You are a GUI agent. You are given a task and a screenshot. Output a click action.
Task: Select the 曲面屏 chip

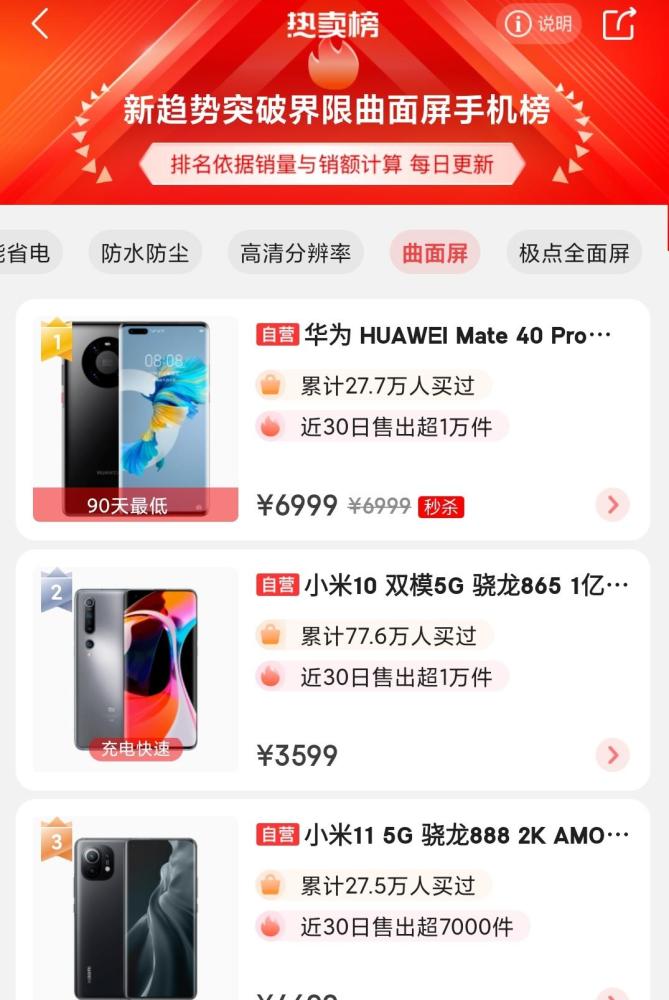(x=435, y=254)
